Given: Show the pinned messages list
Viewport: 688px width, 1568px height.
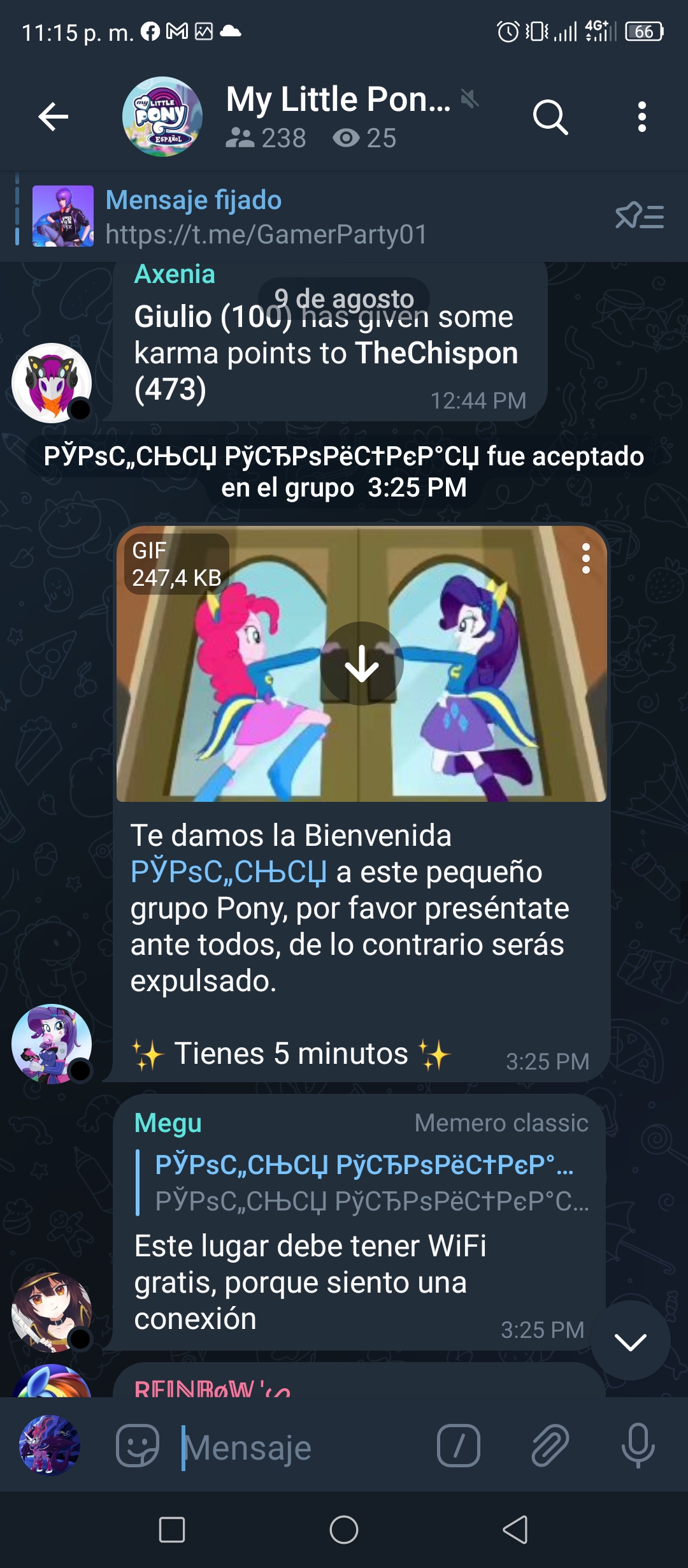Looking at the screenshot, I should pos(640,216).
